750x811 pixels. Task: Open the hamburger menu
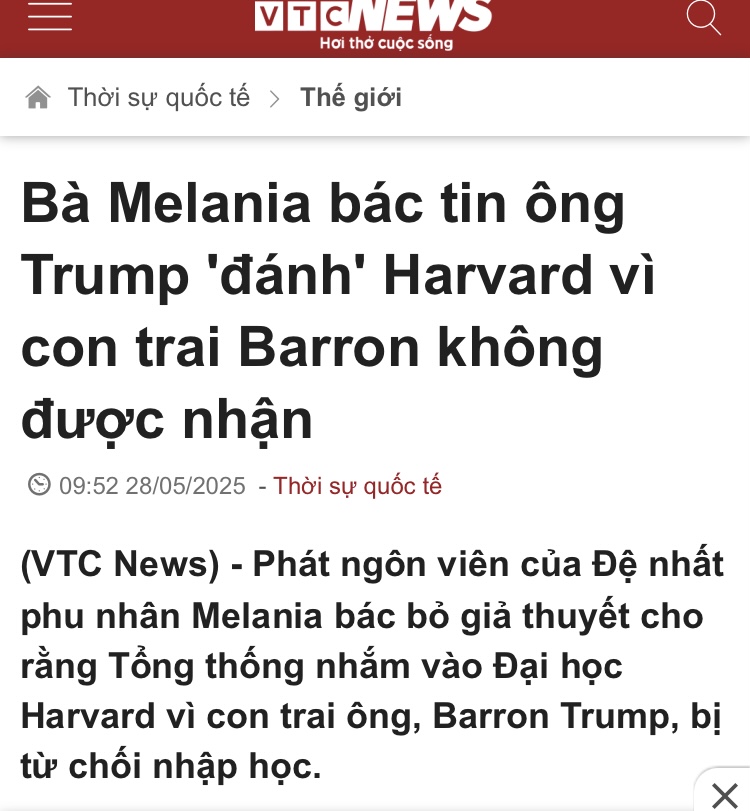click(50, 17)
